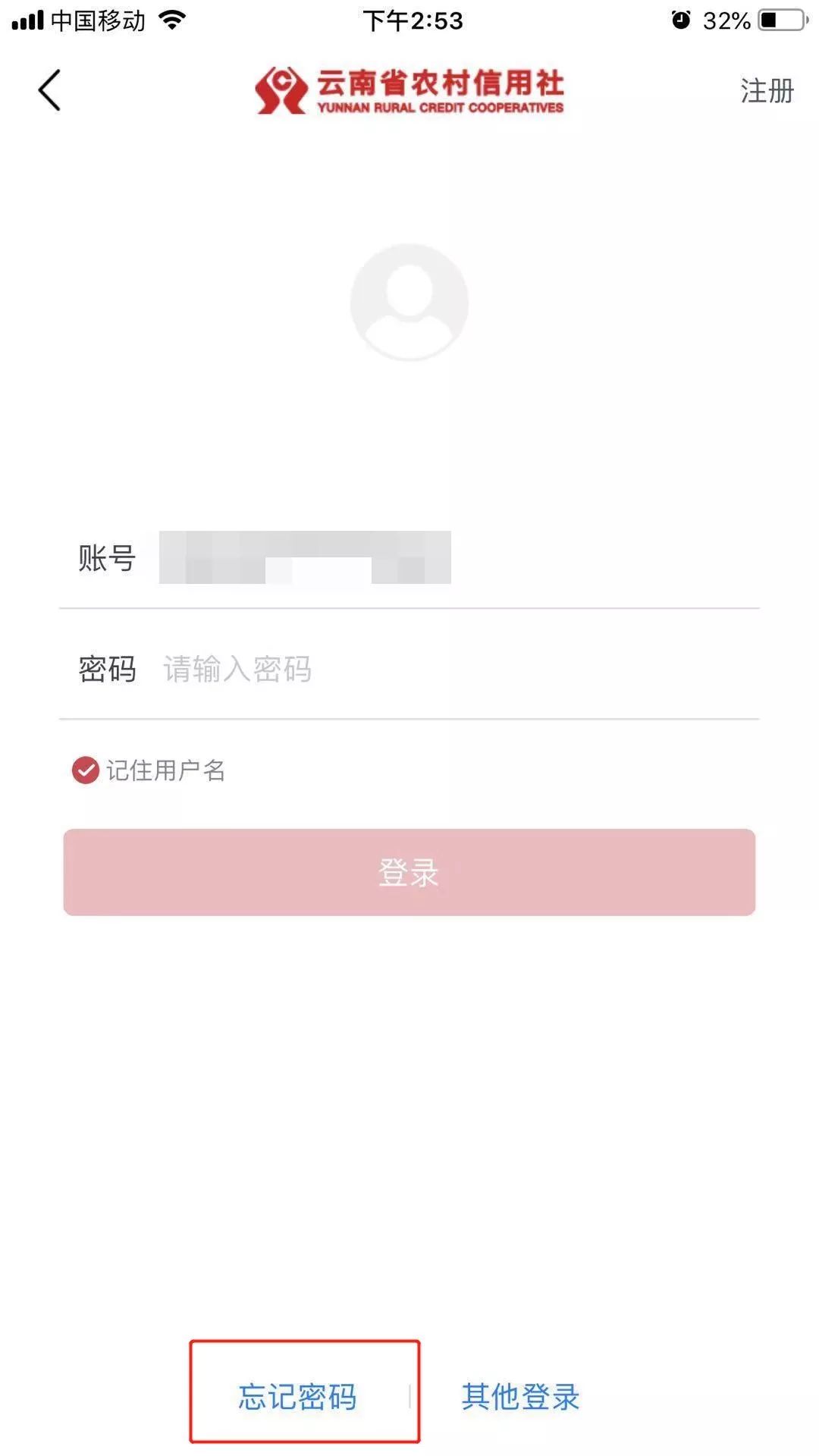Viewport: 819px width, 1456px height.
Task: Open the 注册 registration page
Action: pyautogui.click(x=766, y=91)
